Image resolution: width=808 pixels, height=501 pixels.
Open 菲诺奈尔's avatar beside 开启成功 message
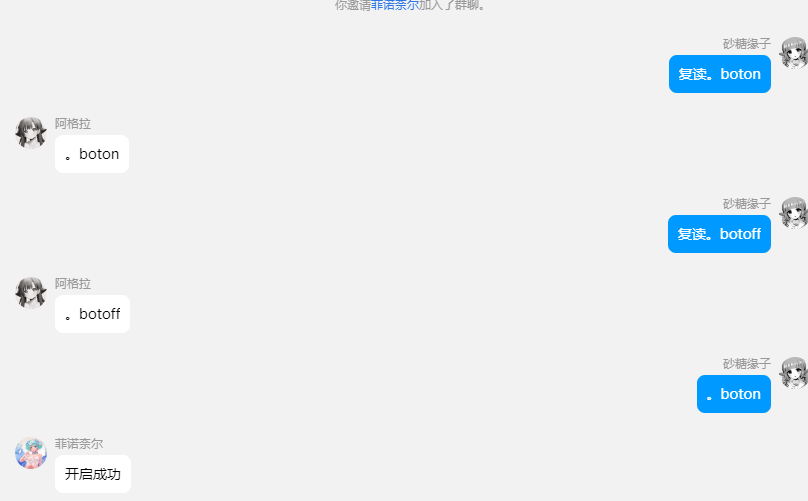(x=31, y=453)
